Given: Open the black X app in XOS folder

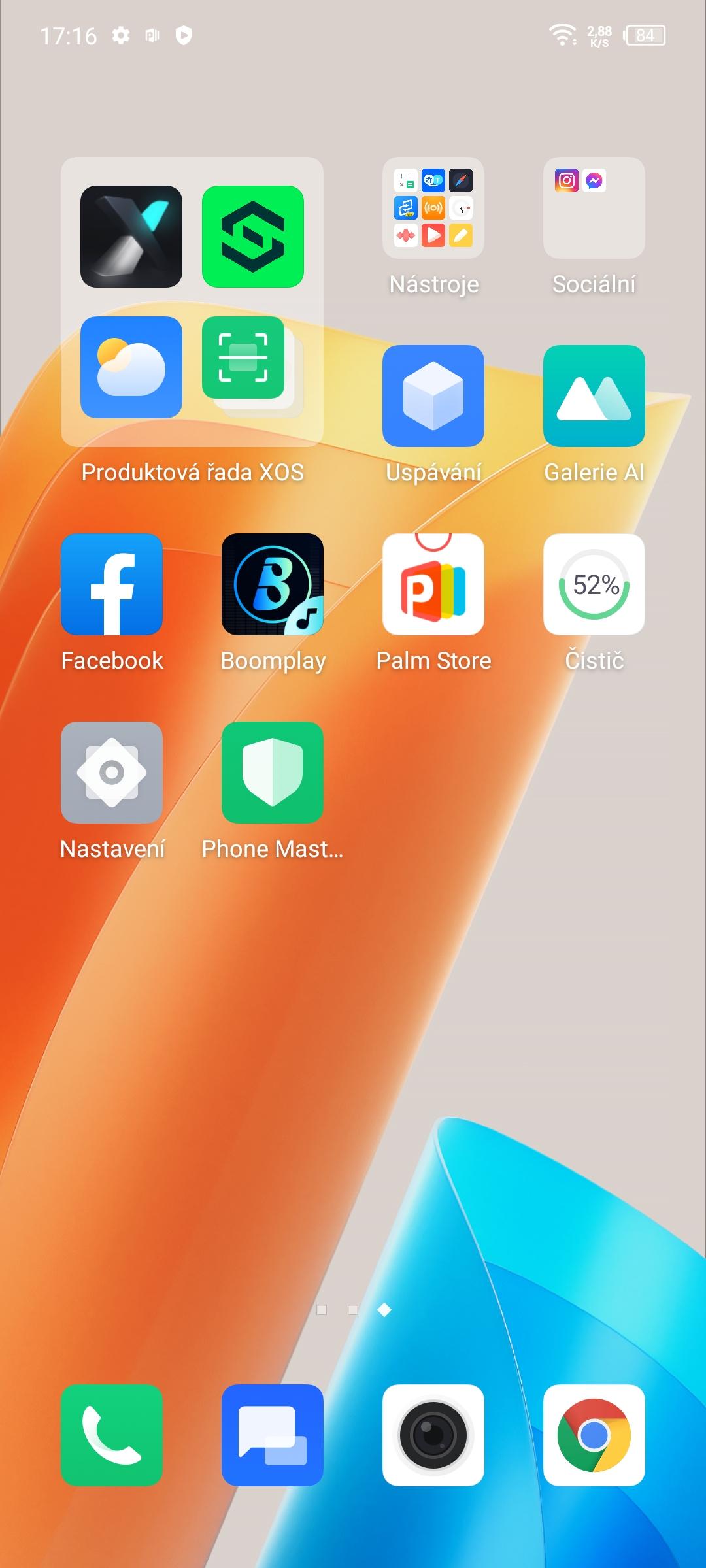Looking at the screenshot, I should 131,237.
